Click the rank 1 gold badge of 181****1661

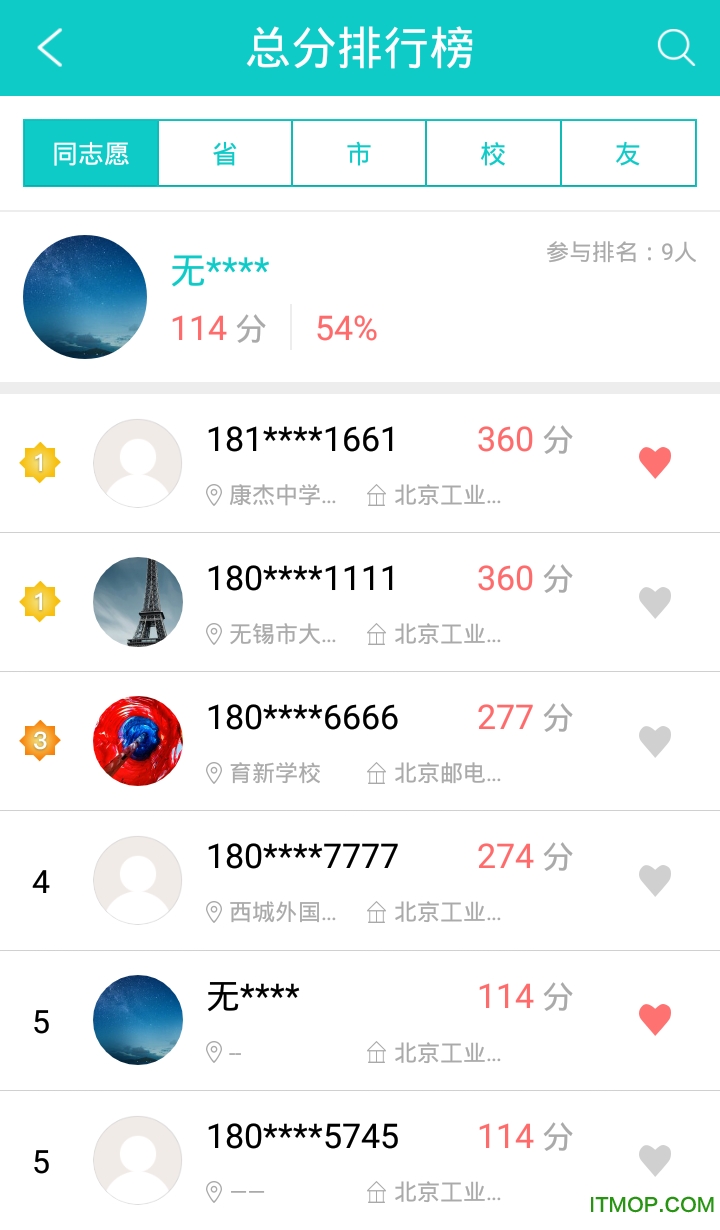(x=40, y=462)
